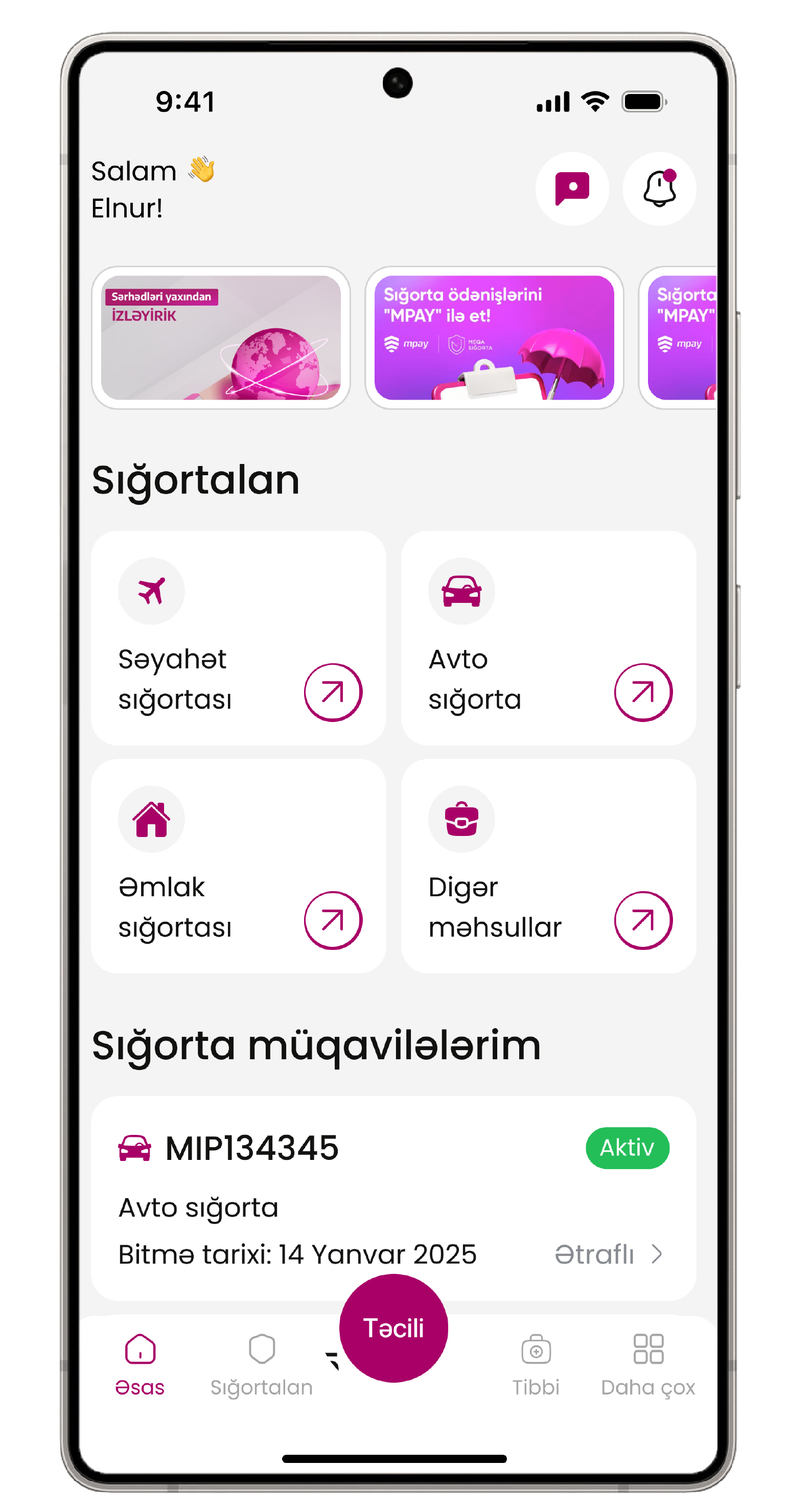Open Avto sığorta card
Screen dimensions: 788x1512
pyautogui.click(x=548, y=638)
